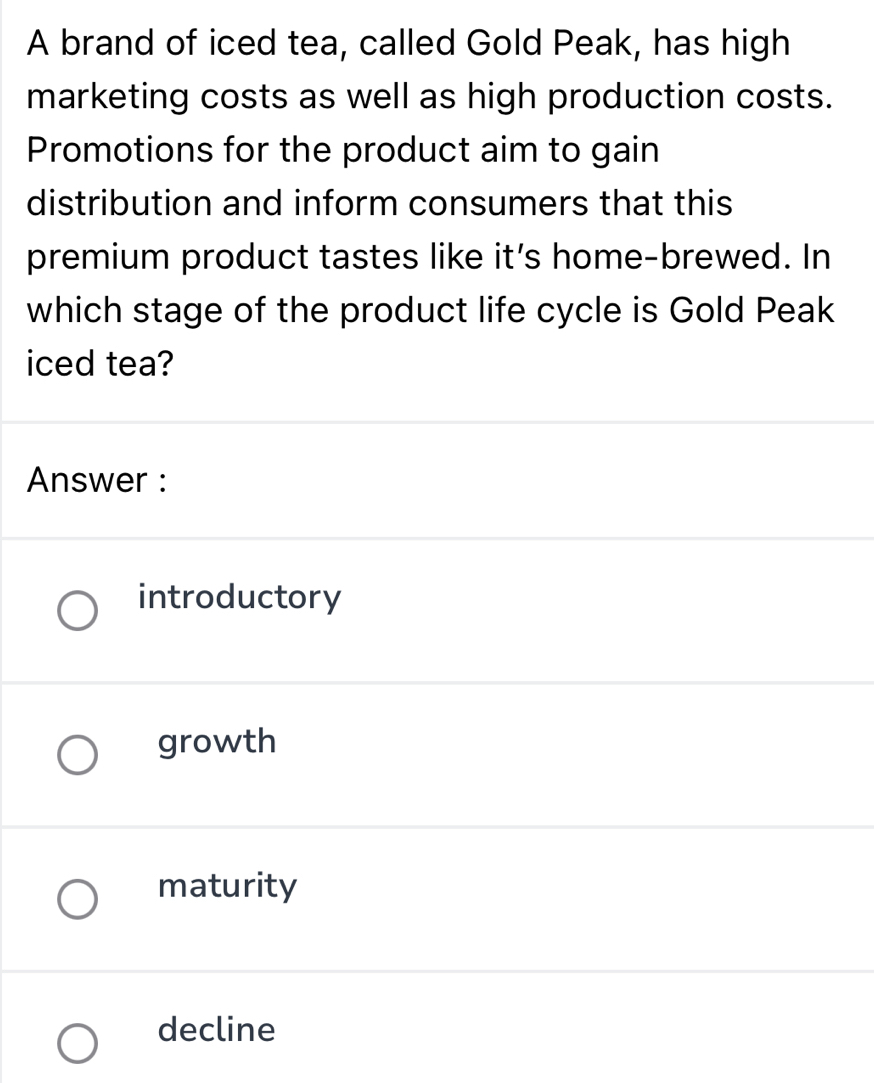Select the growth radio button
The width and height of the screenshot is (874, 1083).
click(x=77, y=754)
